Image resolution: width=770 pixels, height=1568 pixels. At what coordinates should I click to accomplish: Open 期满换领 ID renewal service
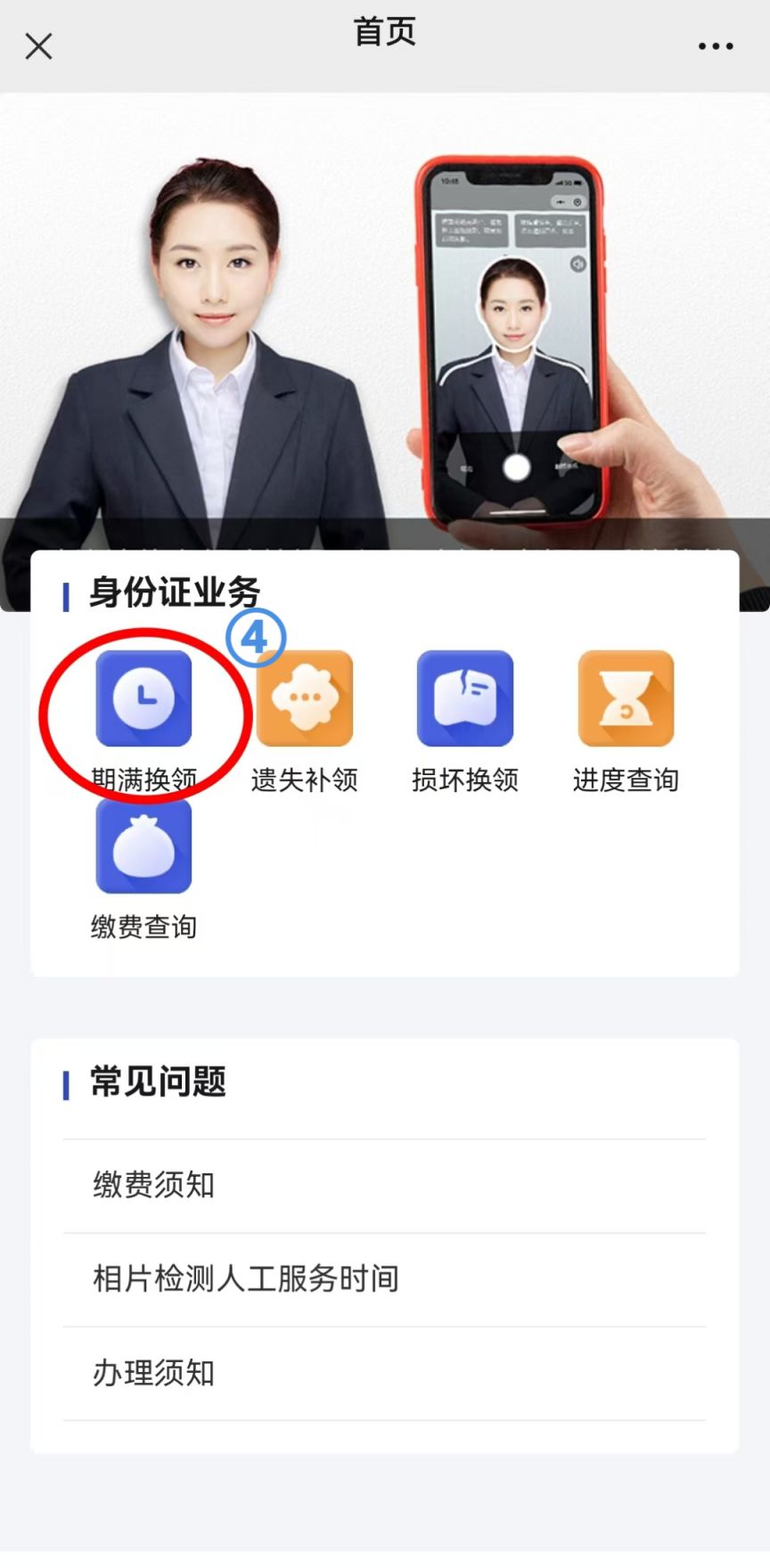[x=143, y=699]
